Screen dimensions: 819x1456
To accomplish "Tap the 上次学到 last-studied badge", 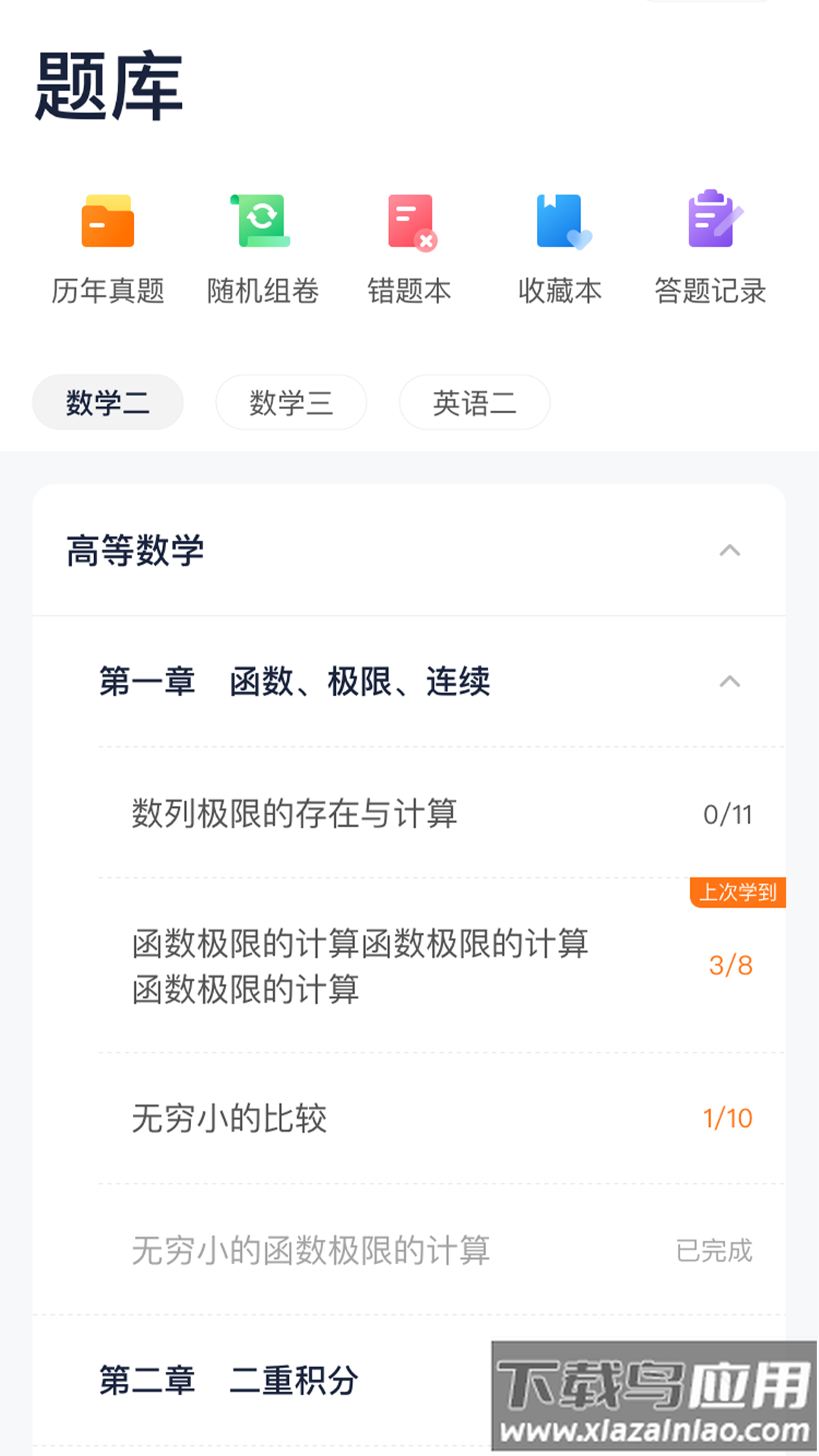I will (738, 894).
